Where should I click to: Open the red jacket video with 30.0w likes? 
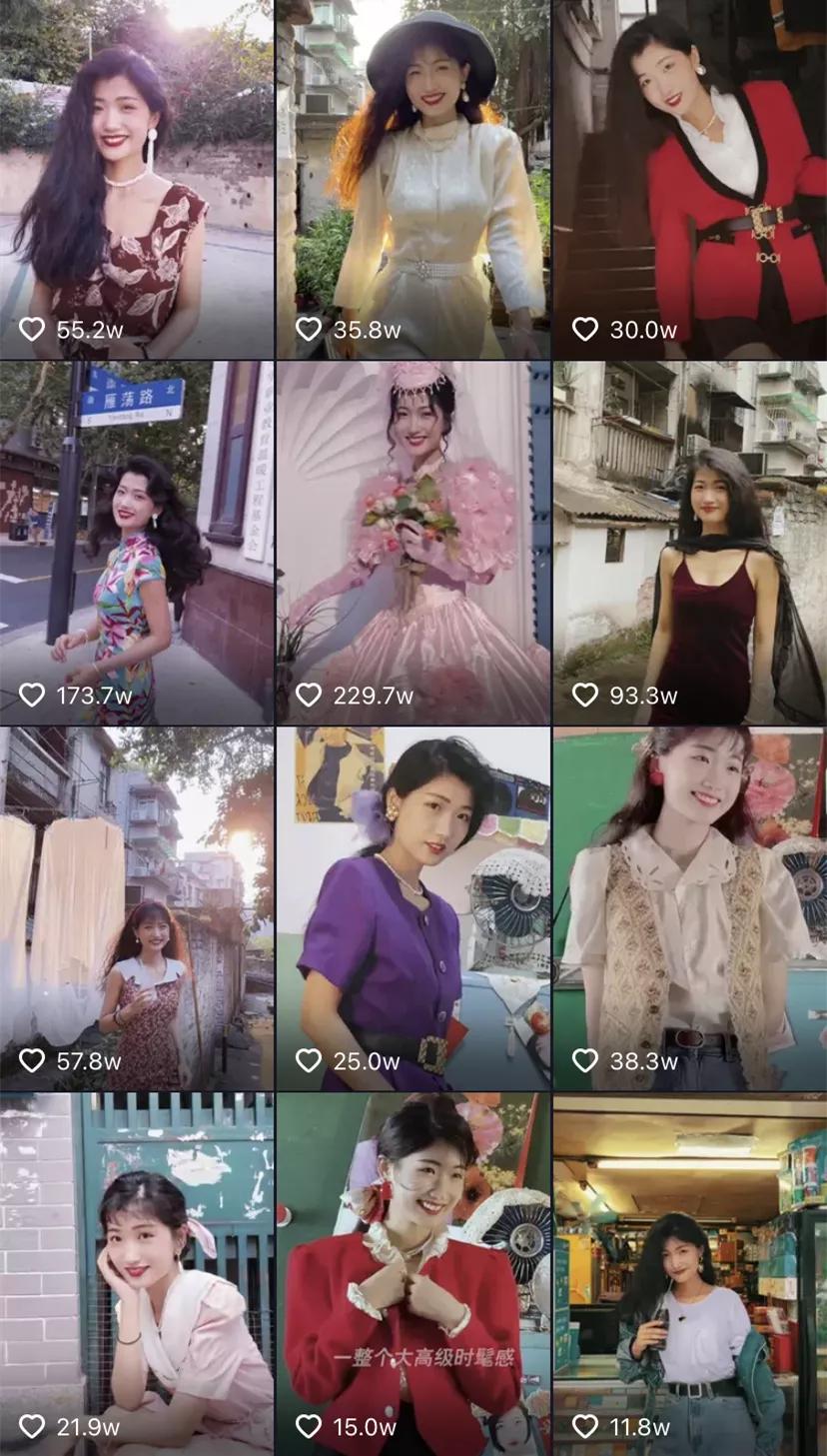click(x=689, y=180)
